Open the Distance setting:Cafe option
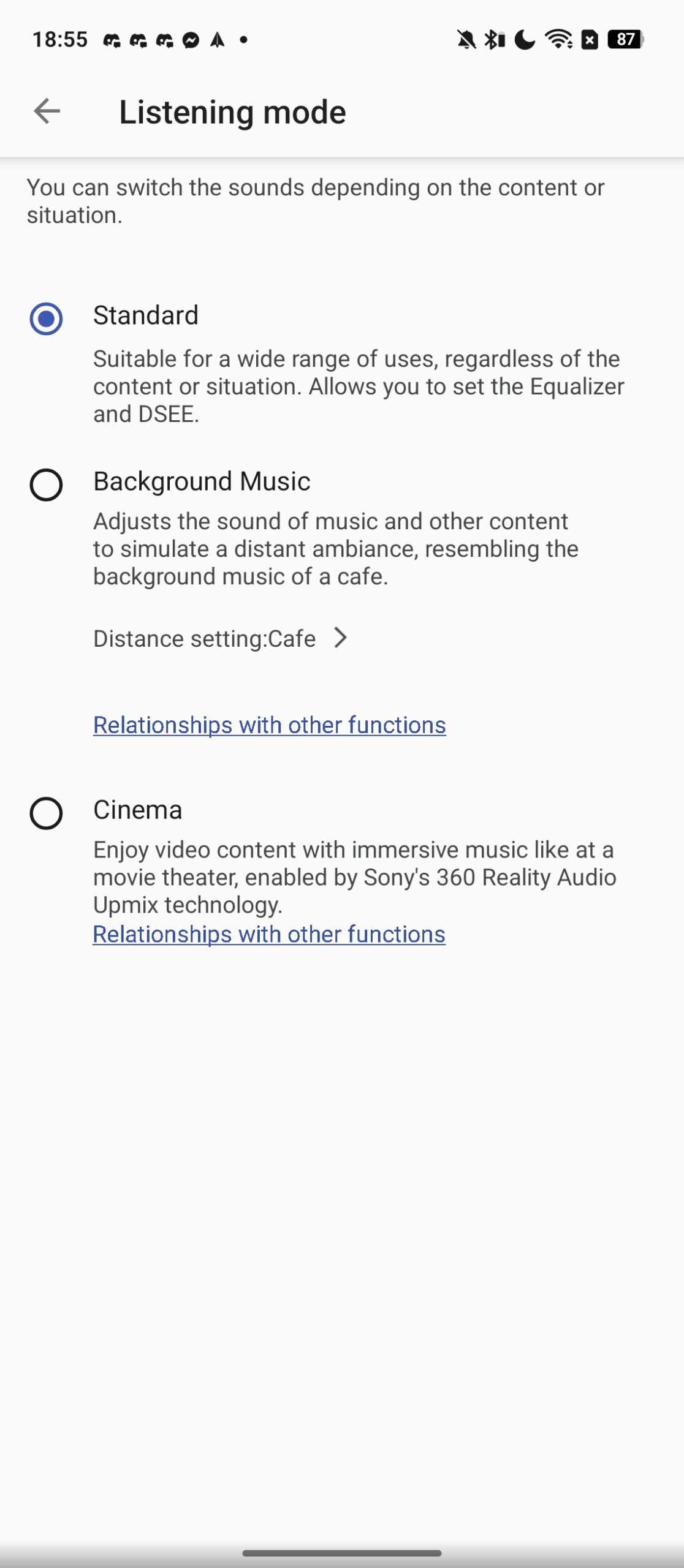 pyautogui.click(x=221, y=638)
